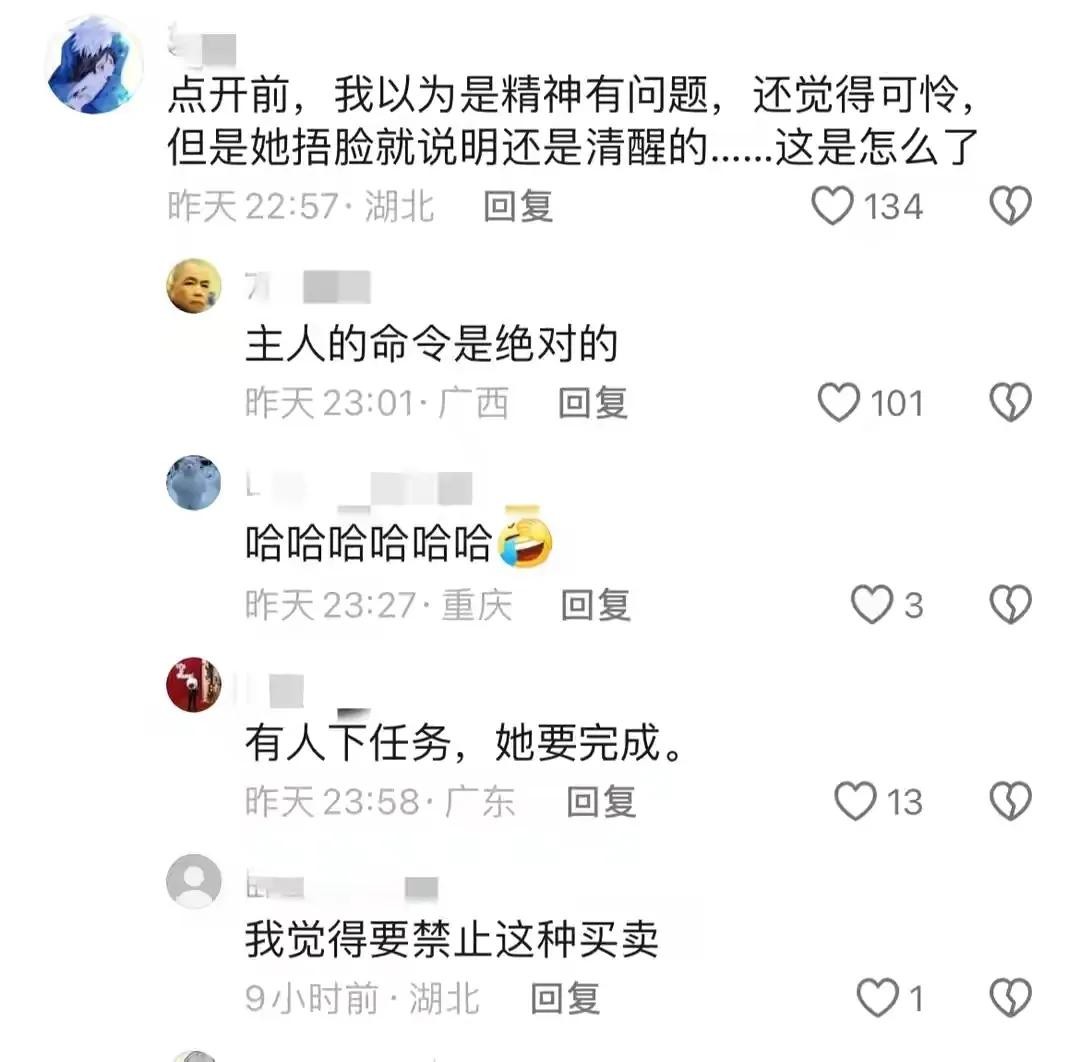The width and height of the screenshot is (1080, 1062).
Task: Reply to the comment 主人的命令是绝对的
Action: pos(592,403)
